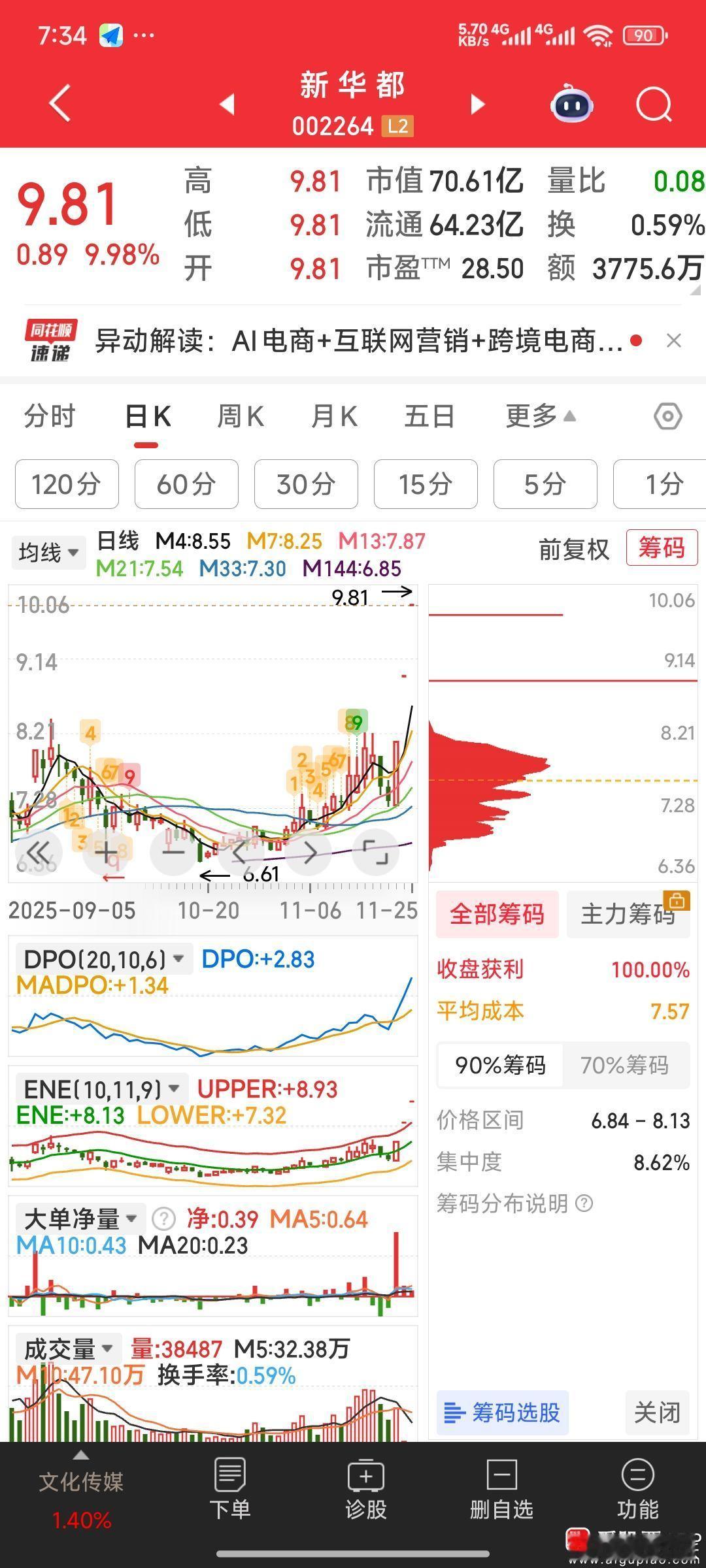Toggle the 筹码 distribution button
The width and height of the screenshot is (706, 1568).
click(662, 547)
